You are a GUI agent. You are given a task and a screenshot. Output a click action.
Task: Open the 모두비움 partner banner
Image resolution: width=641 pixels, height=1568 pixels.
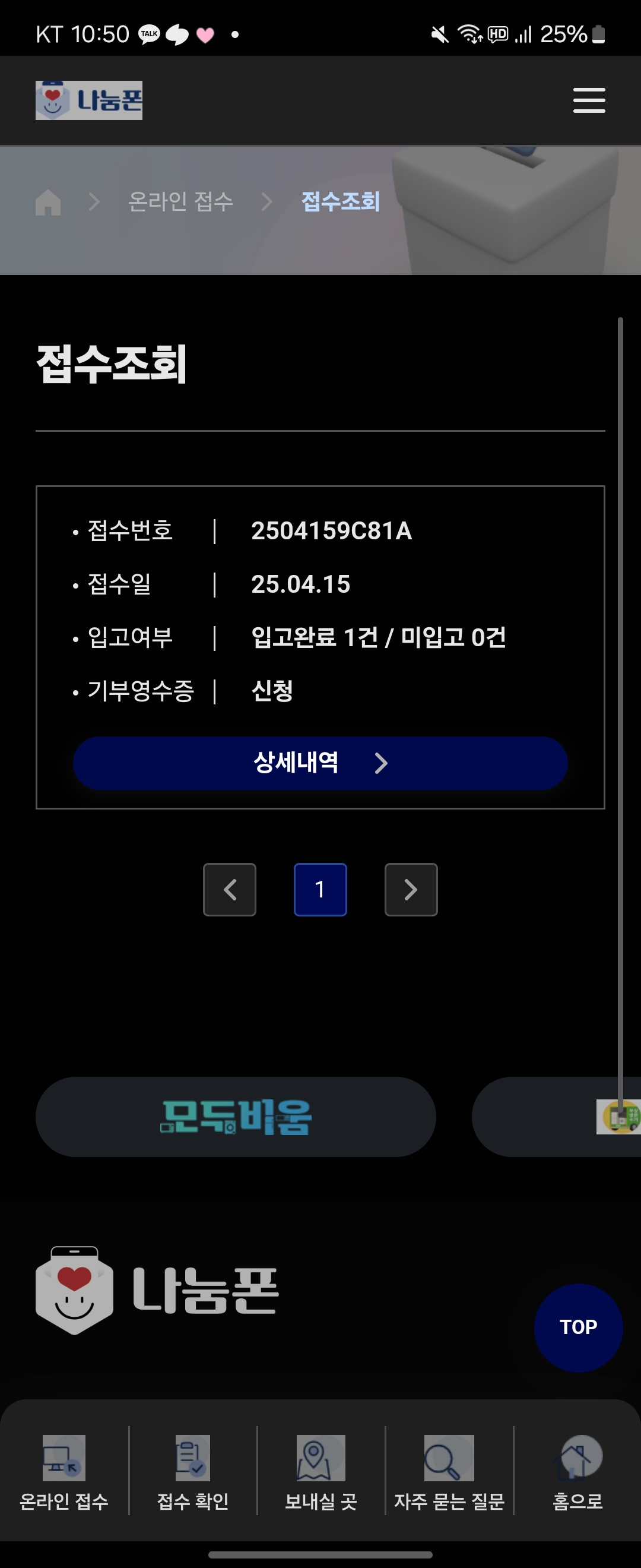tap(236, 1117)
